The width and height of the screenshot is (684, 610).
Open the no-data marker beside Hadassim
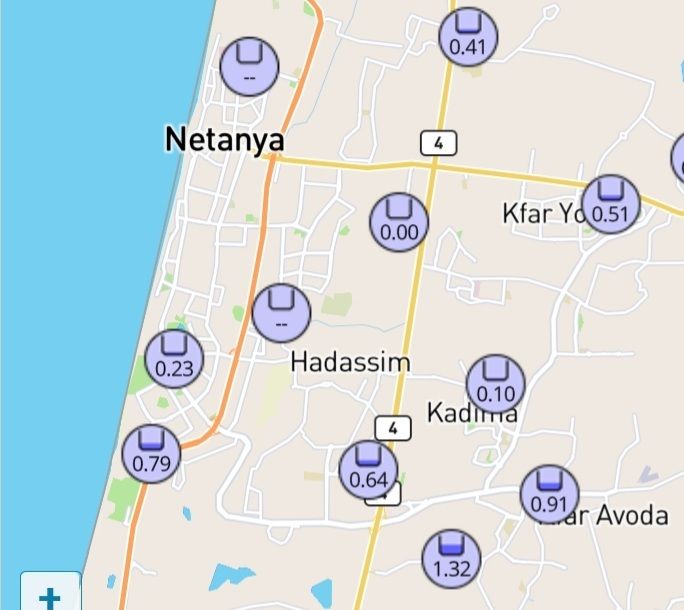(281, 313)
